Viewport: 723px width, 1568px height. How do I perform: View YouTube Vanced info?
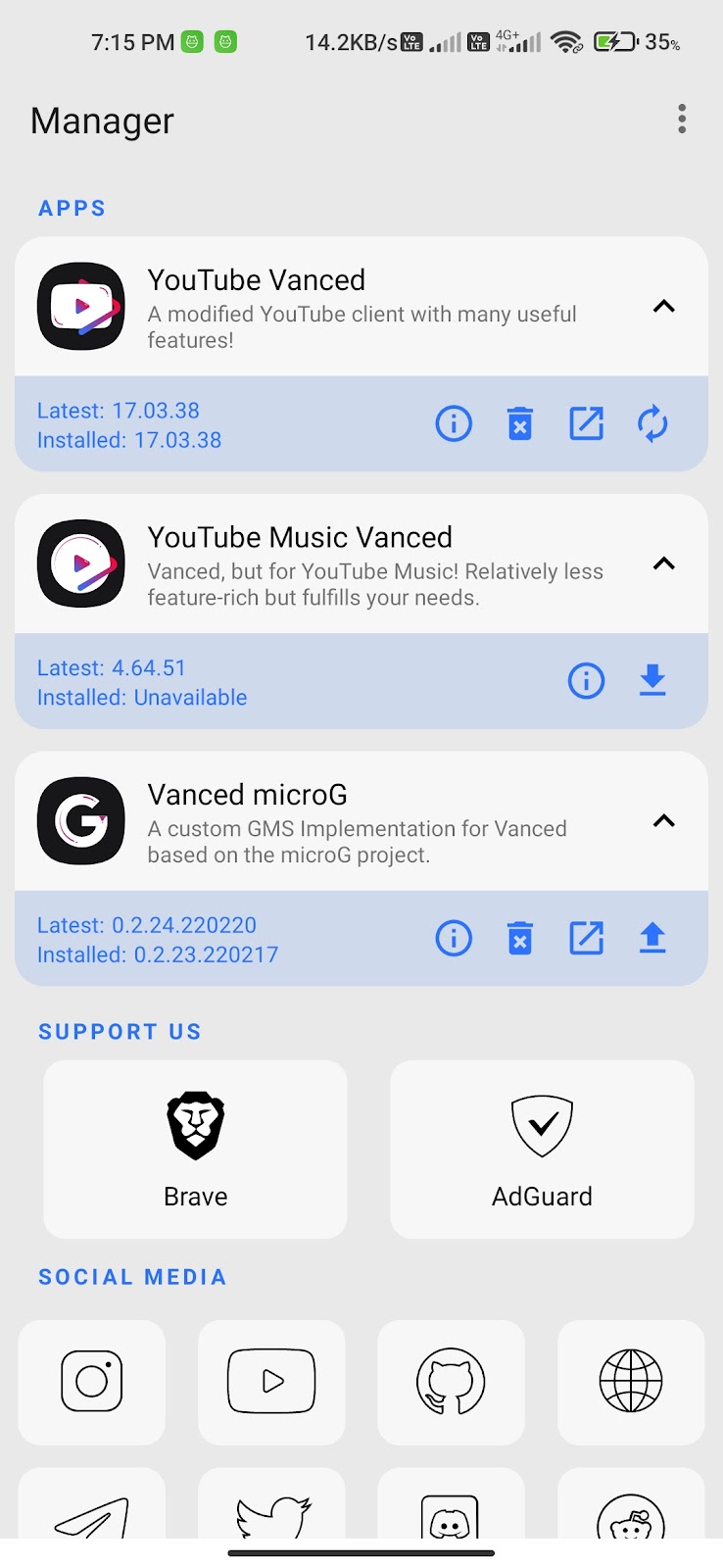tap(454, 424)
